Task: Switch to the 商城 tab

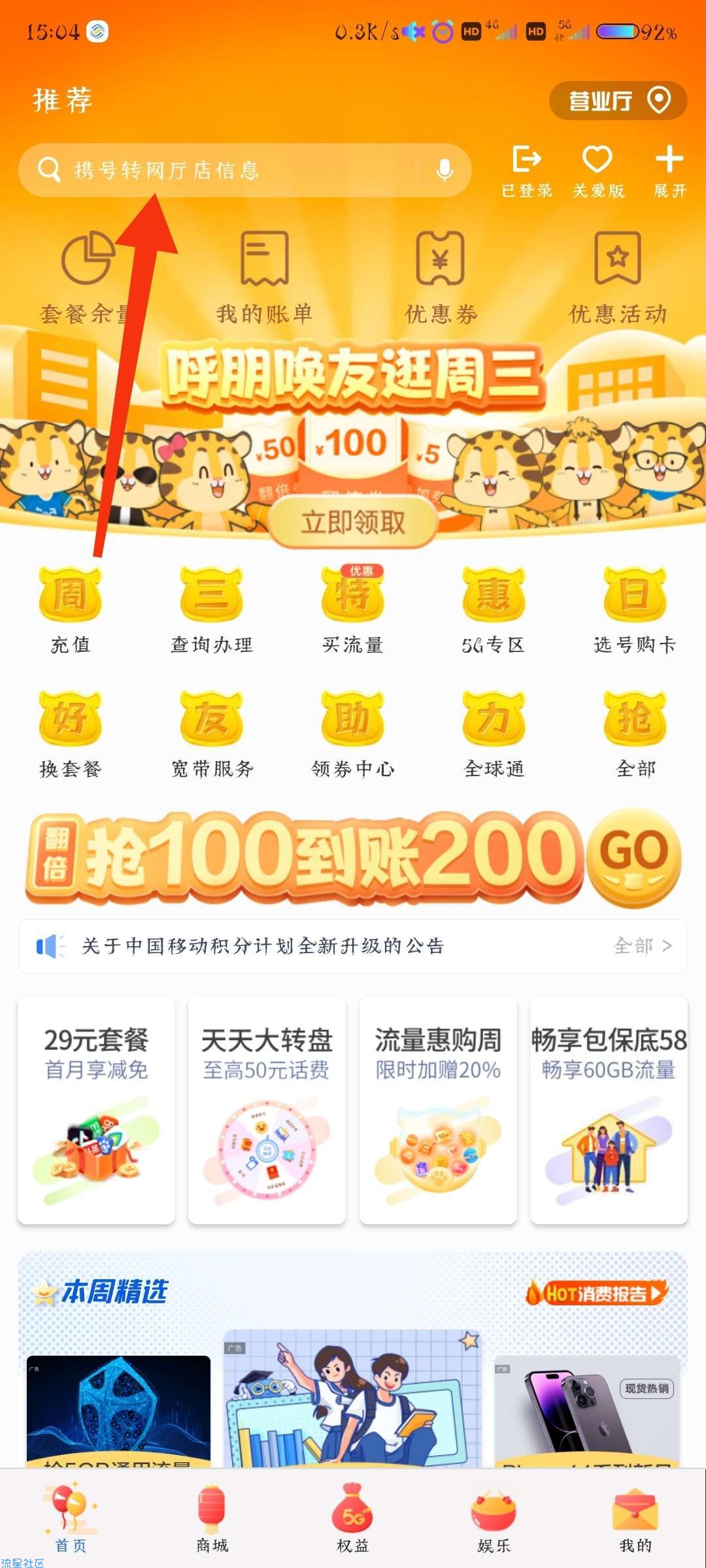Action: click(x=212, y=1518)
